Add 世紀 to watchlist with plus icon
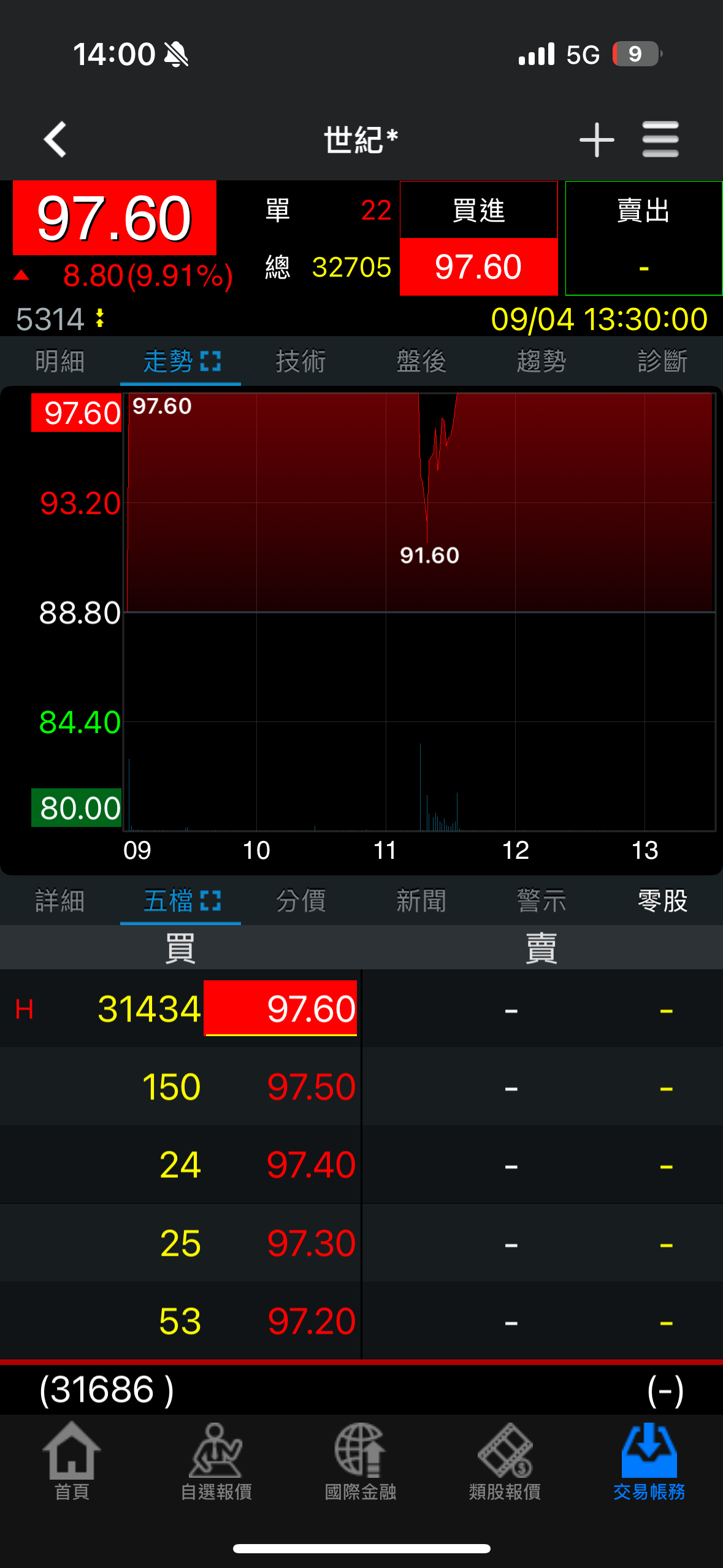The height and width of the screenshot is (1568, 723). (596, 140)
